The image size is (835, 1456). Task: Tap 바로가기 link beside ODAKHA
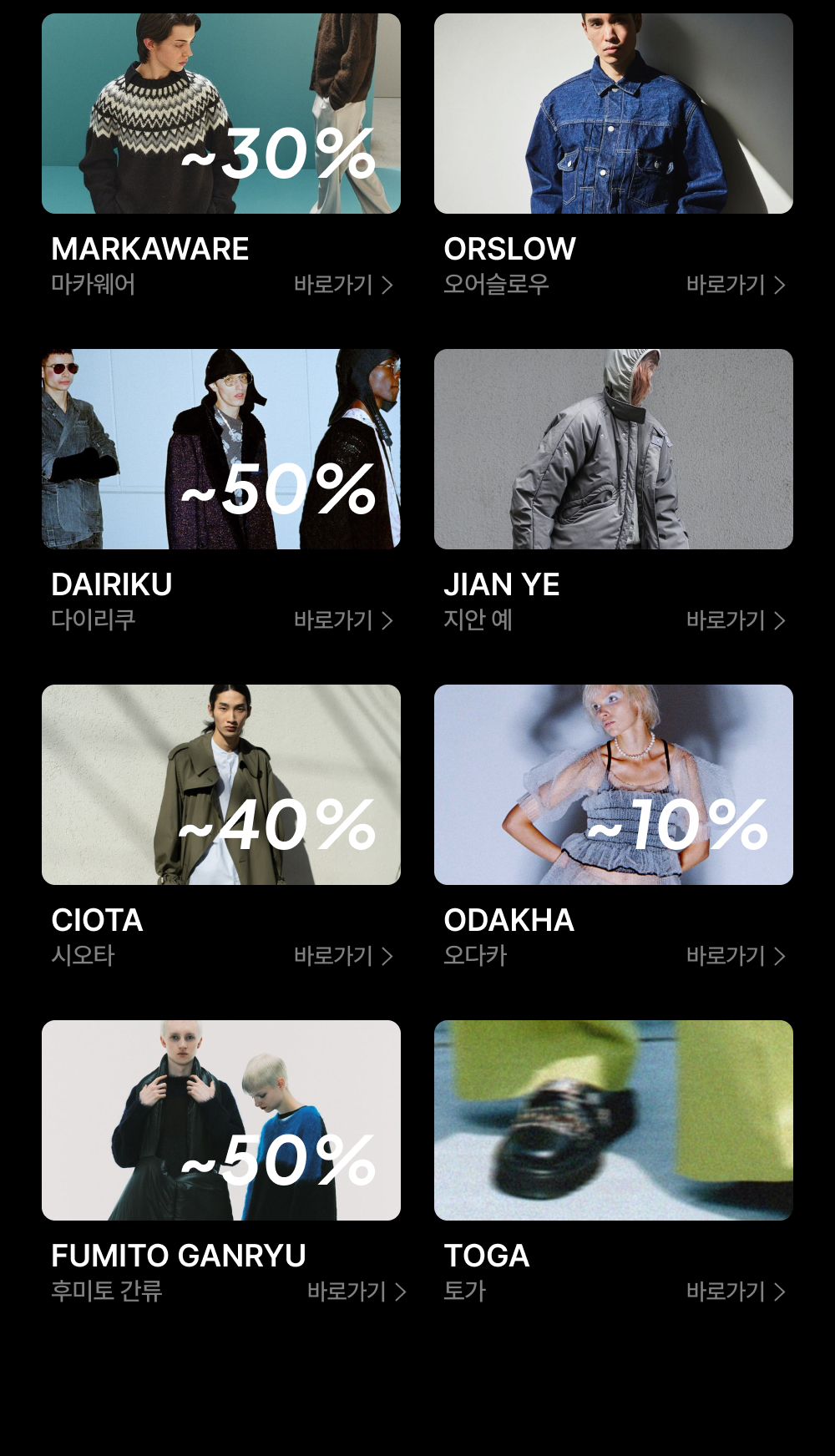pyautogui.click(x=735, y=956)
